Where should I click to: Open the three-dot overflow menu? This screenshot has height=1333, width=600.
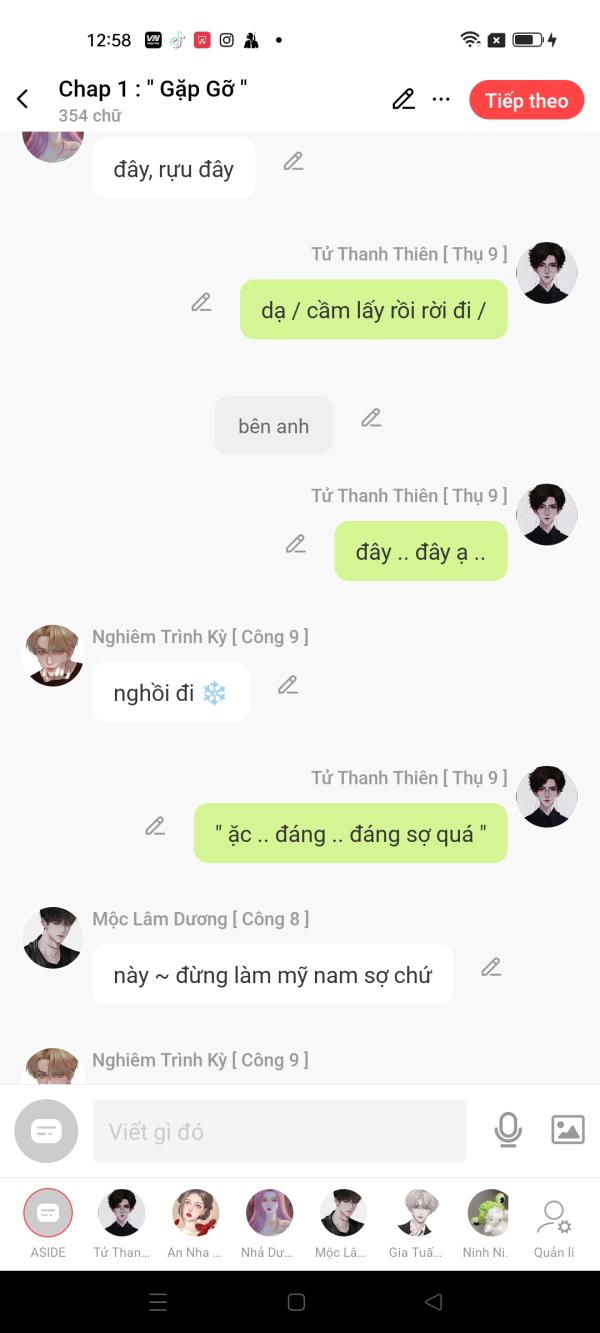click(441, 99)
